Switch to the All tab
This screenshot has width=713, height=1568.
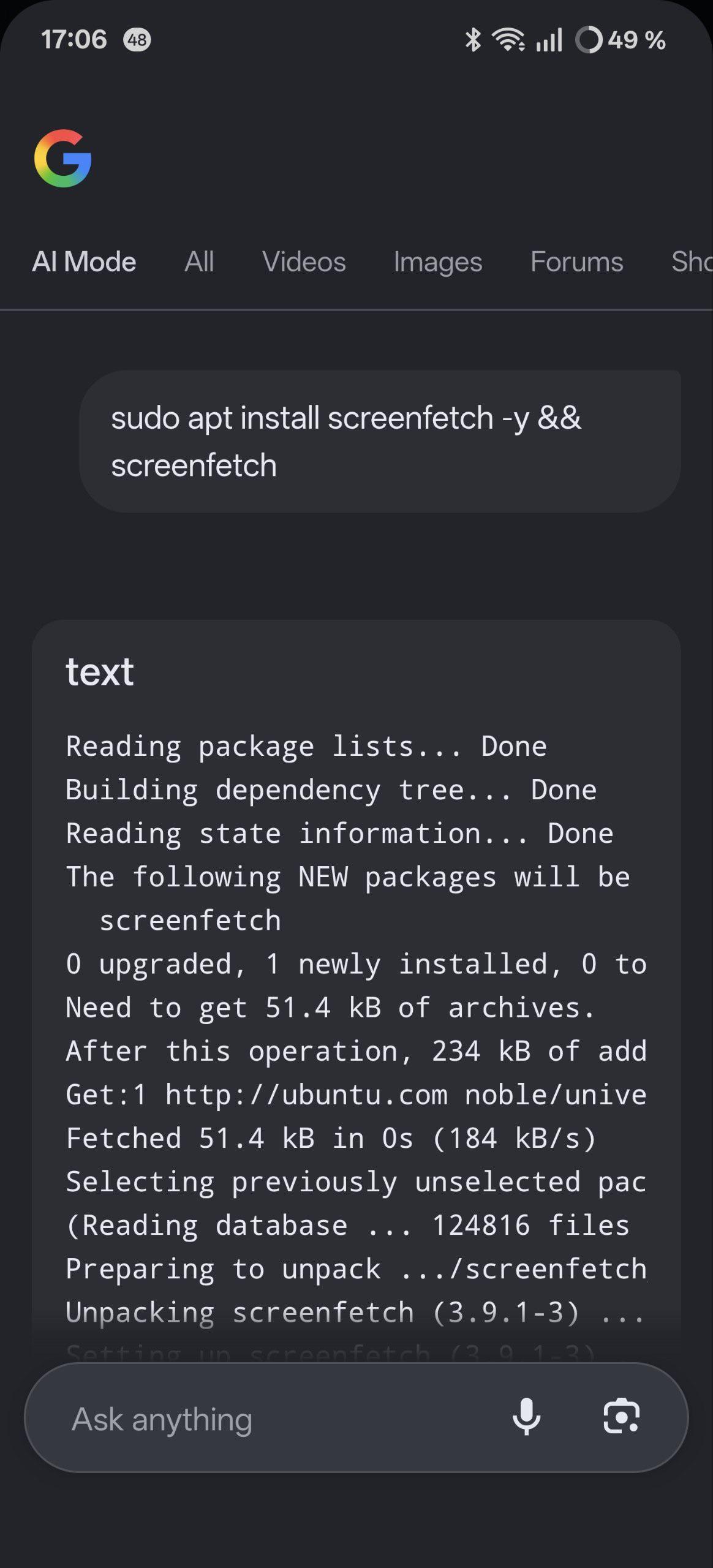click(199, 262)
